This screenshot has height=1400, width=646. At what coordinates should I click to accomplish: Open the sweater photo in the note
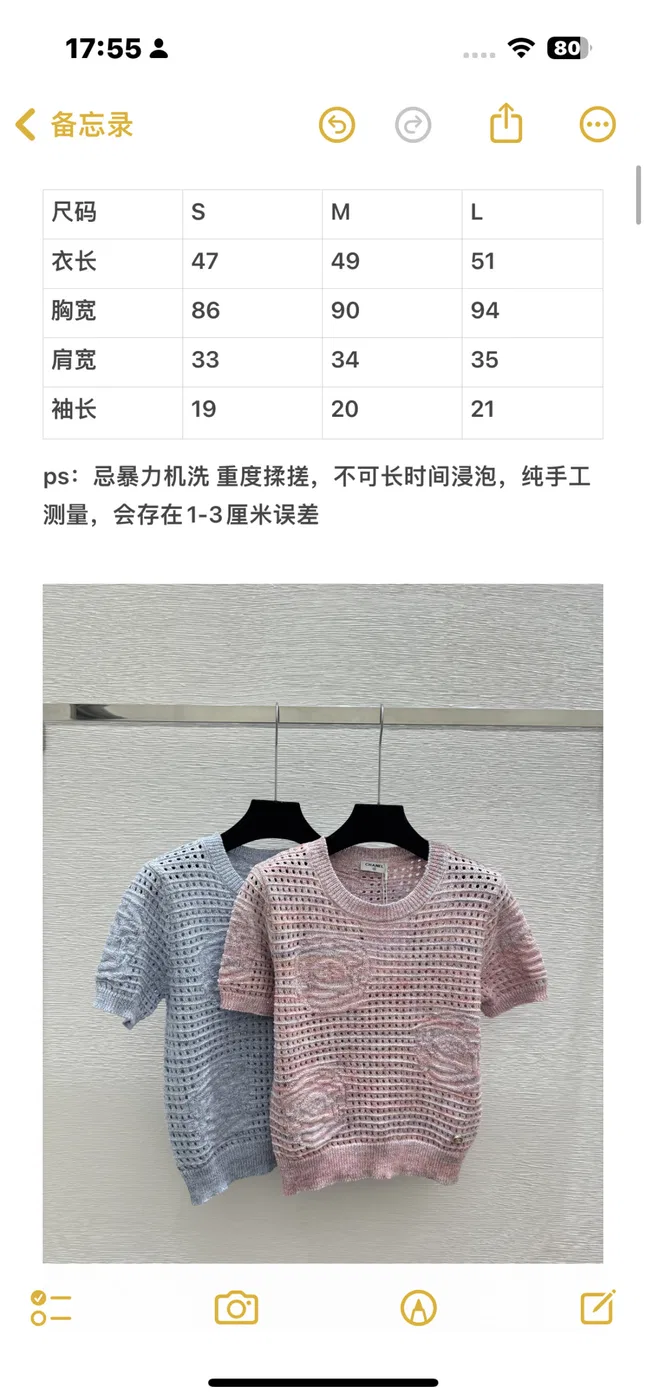click(323, 923)
